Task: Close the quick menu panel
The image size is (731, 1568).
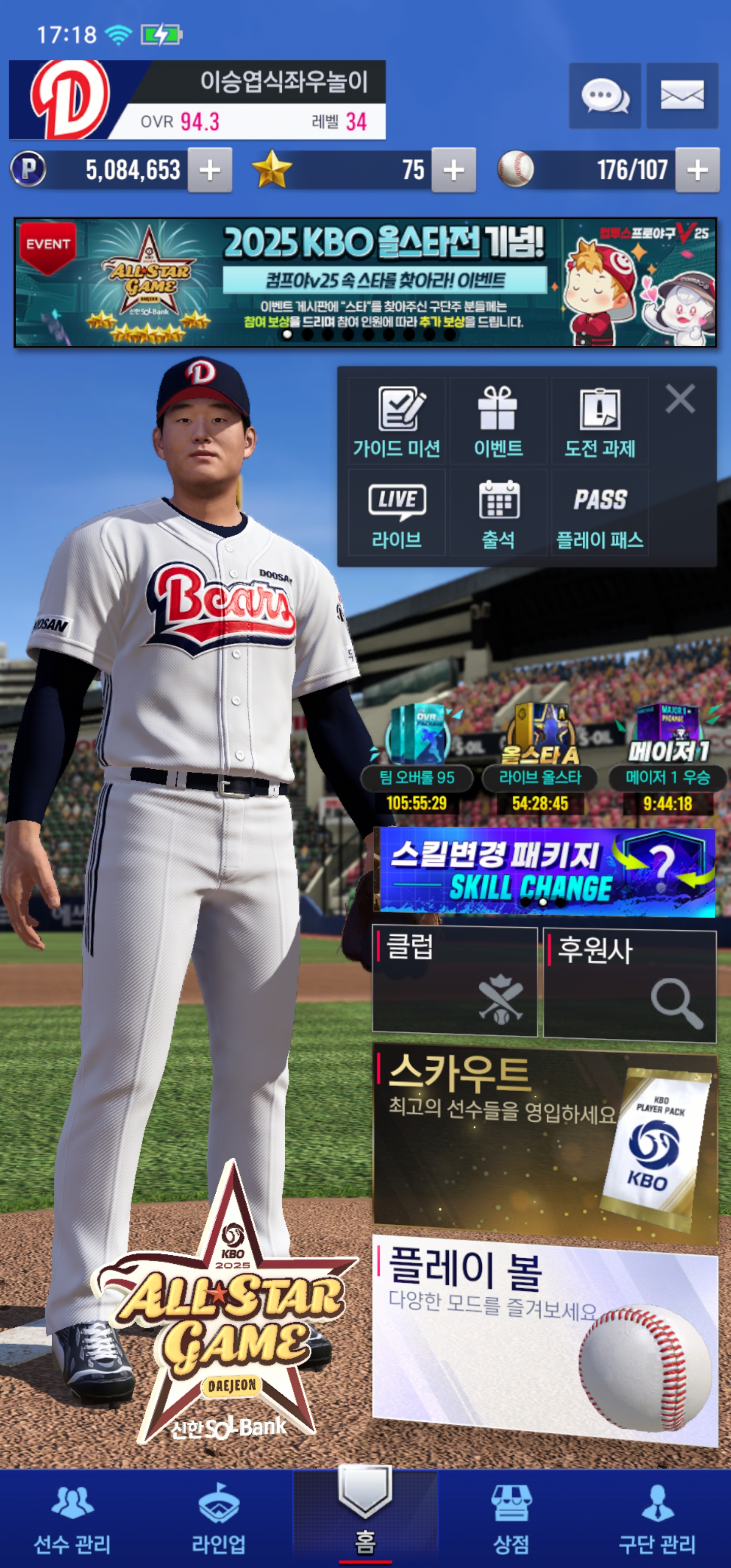Action: coord(680,399)
